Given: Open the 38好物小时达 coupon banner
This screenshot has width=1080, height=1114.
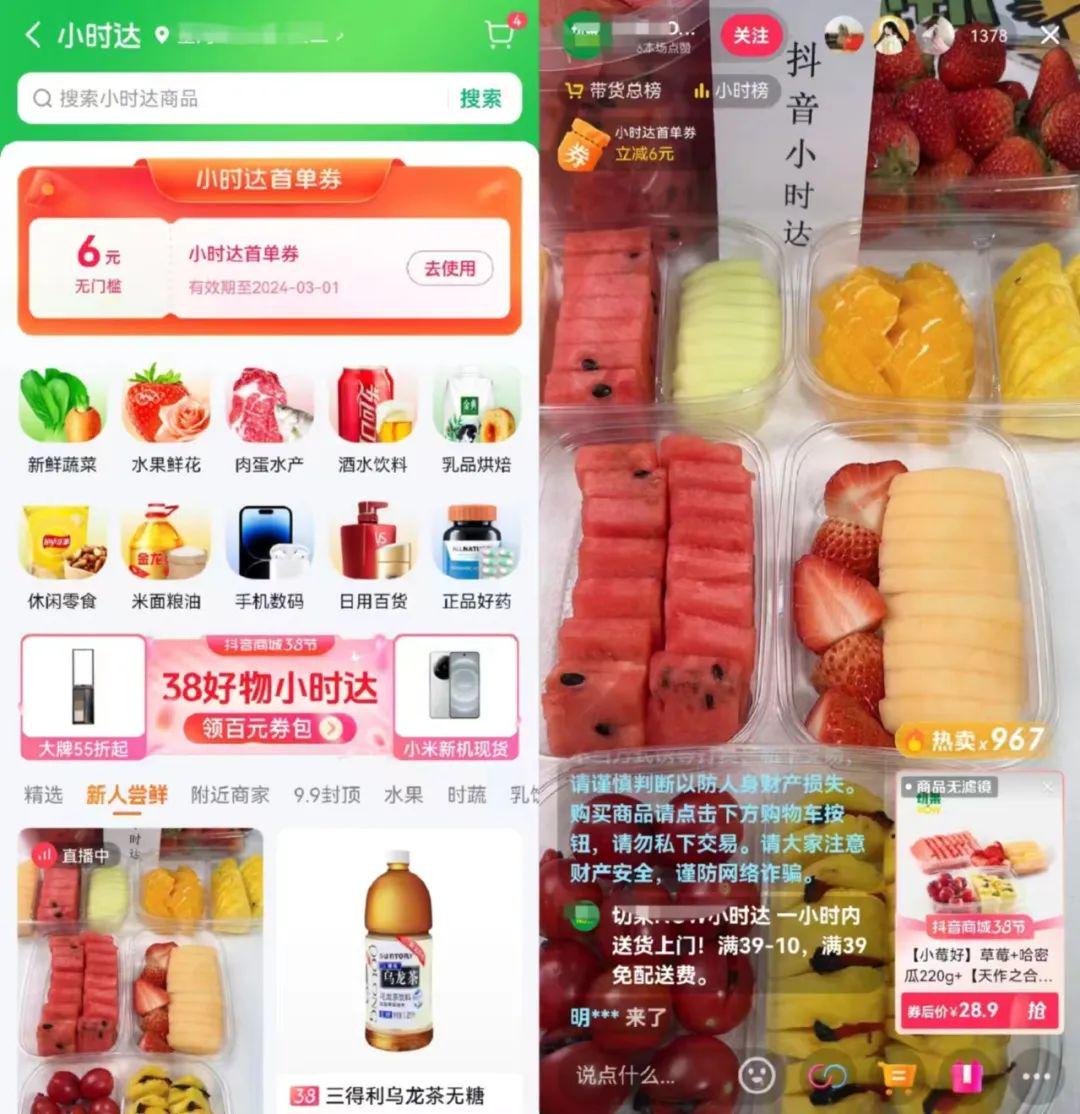Looking at the screenshot, I should coord(269,697).
